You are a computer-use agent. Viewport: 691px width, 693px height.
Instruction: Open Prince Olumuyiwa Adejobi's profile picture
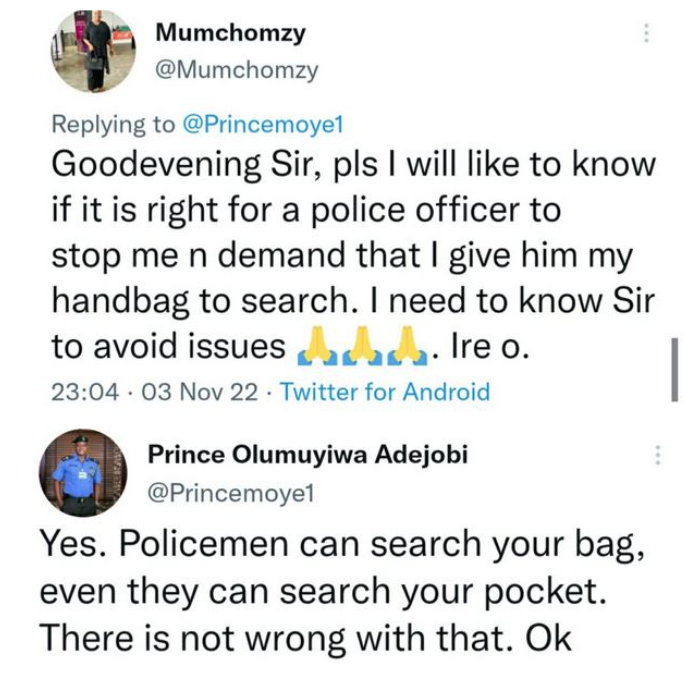pyautogui.click(x=89, y=472)
